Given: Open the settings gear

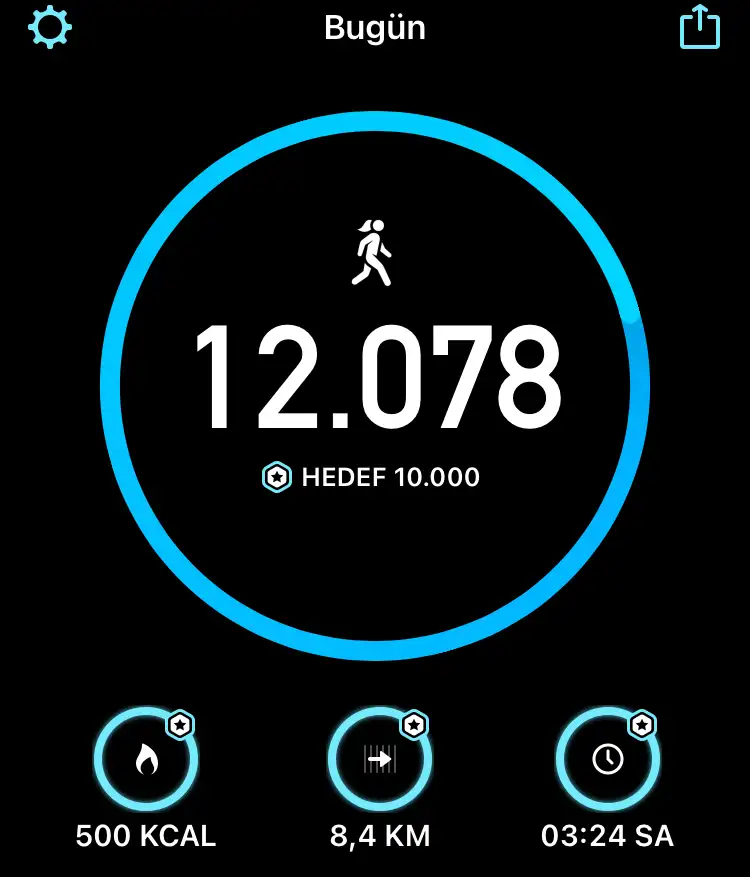Looking at the screenshot, I should [x=50, y=27].
